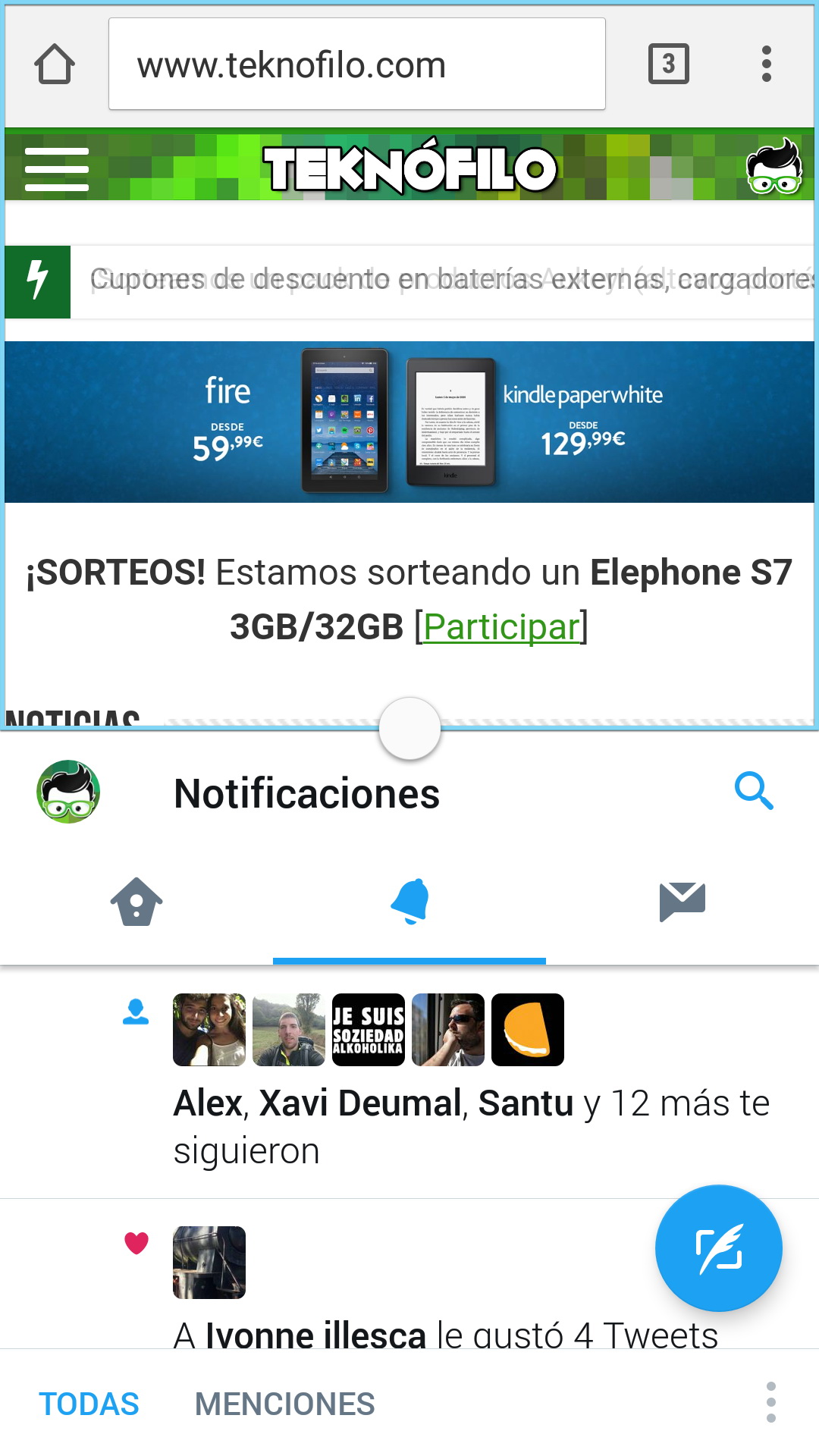Open the new followers notification from Alex

[409, 1083]
